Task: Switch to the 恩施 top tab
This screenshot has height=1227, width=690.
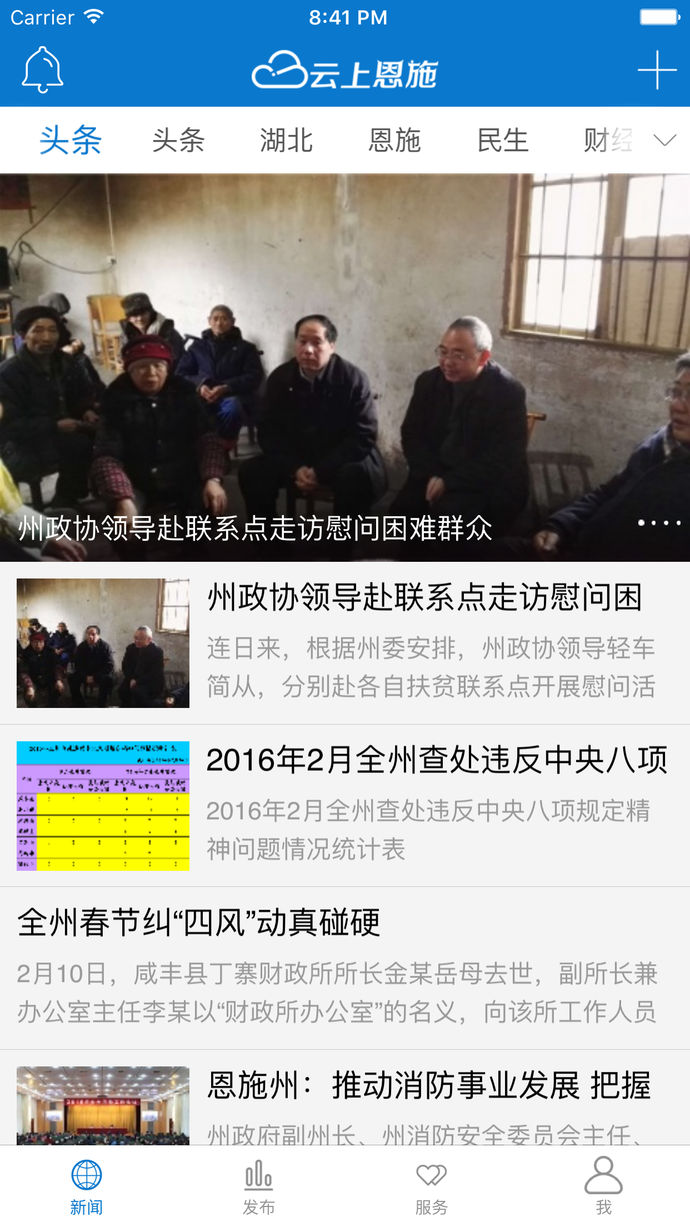Action: pos(395,140)
